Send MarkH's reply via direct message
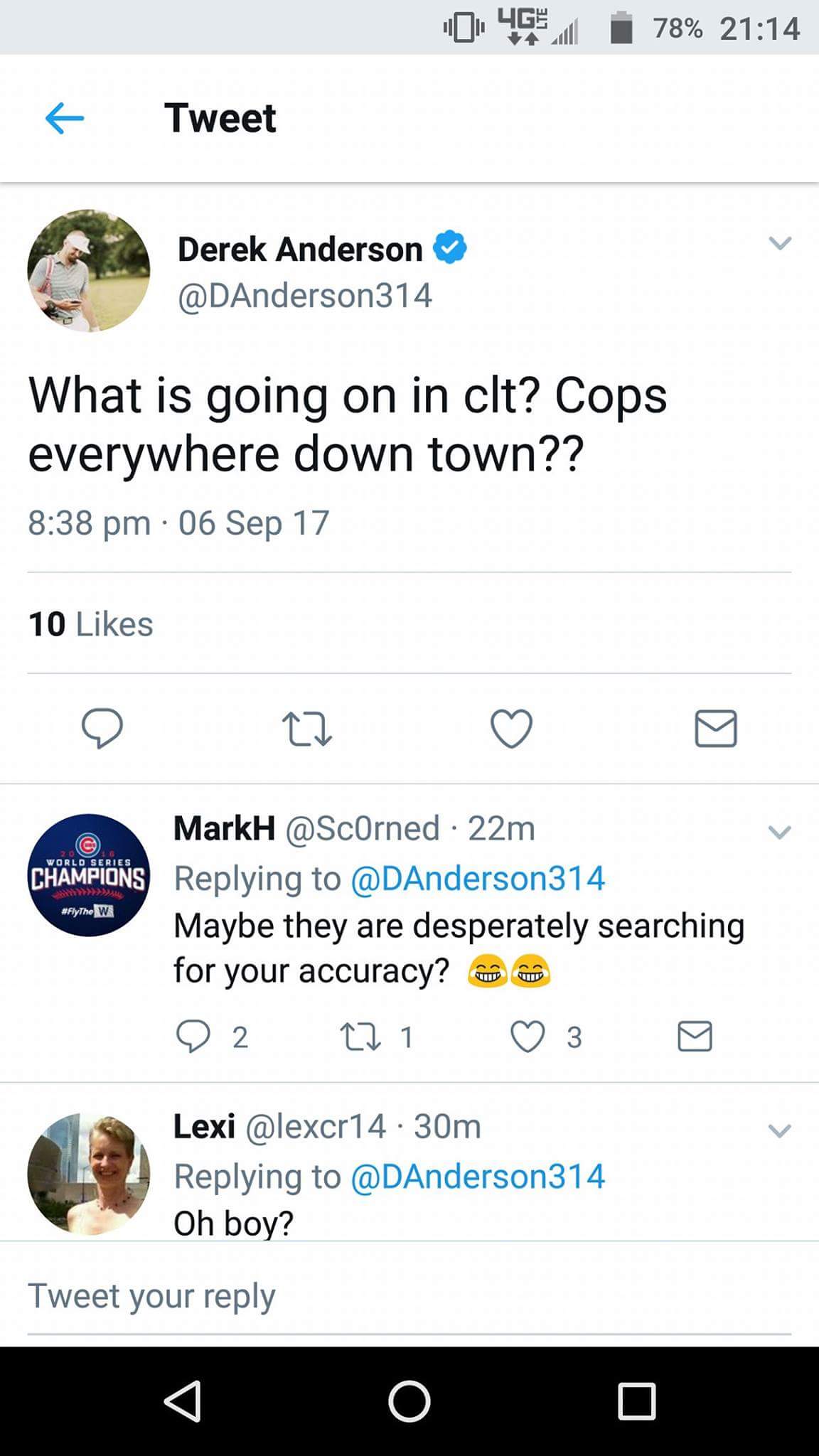The height and width of the screenshot is (1456, 819). tap(695, 1037)
